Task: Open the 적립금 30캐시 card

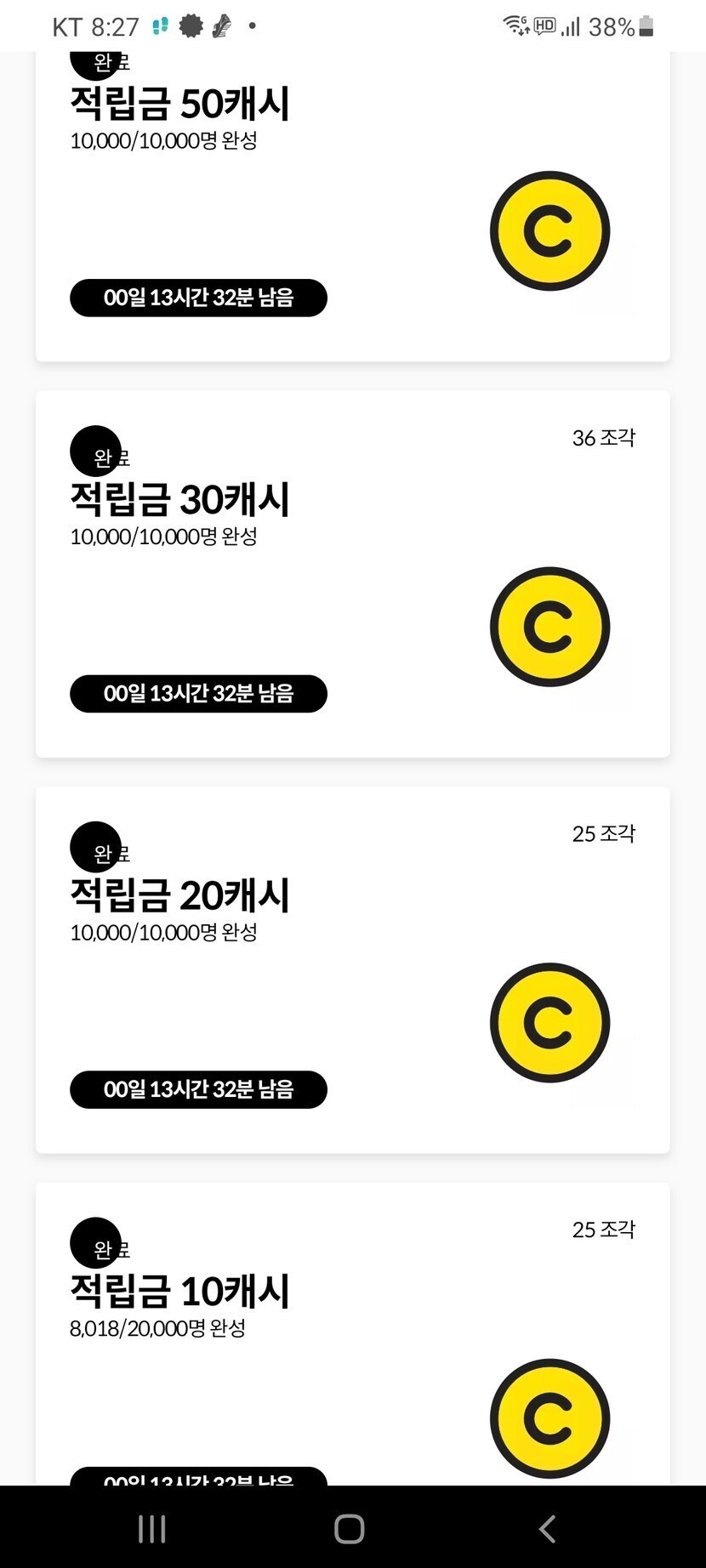Action: tap(352, 574)
